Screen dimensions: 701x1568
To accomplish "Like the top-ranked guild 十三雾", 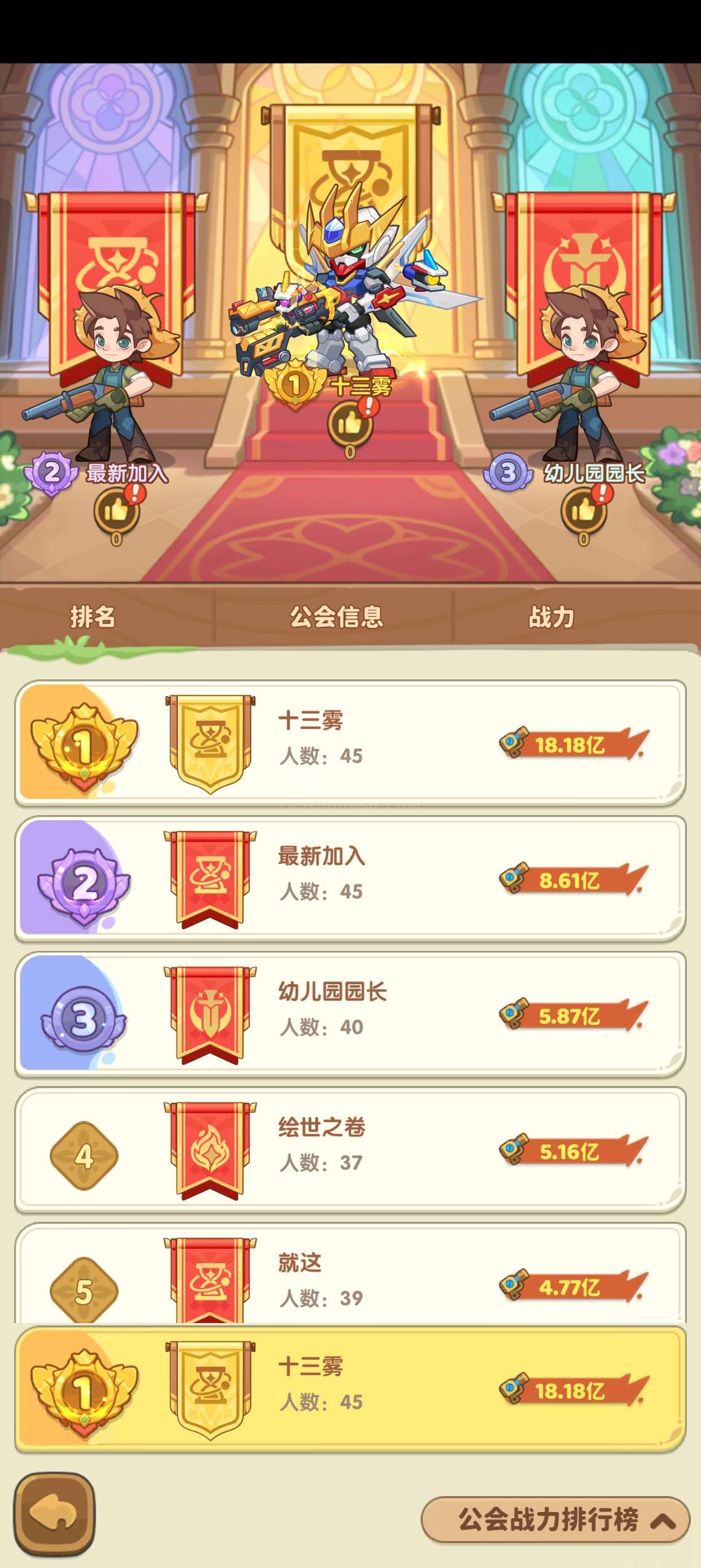I will click(350, 423).
